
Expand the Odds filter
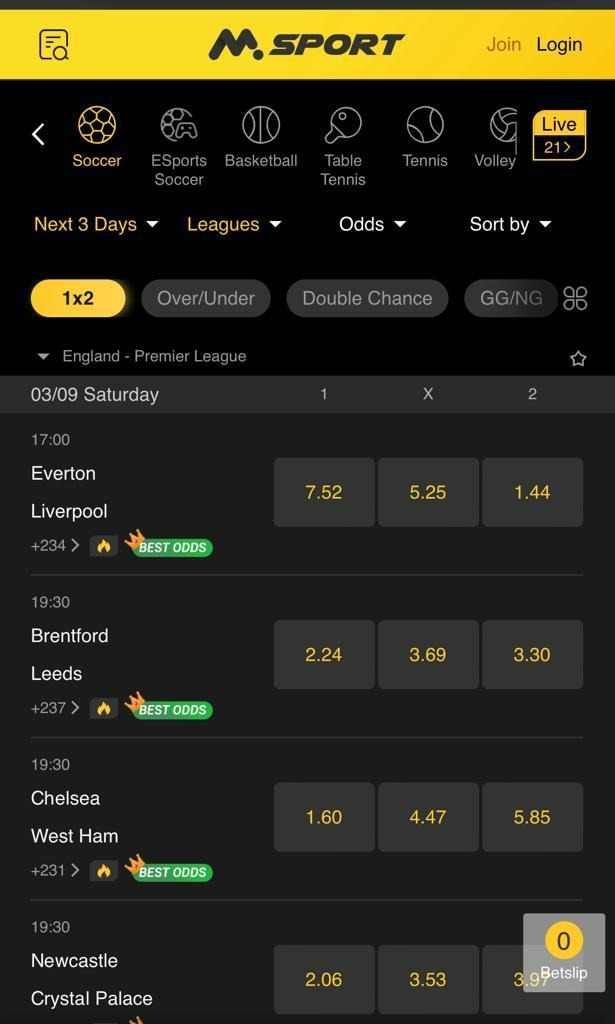pyautogui.click(x=372, y=224)
